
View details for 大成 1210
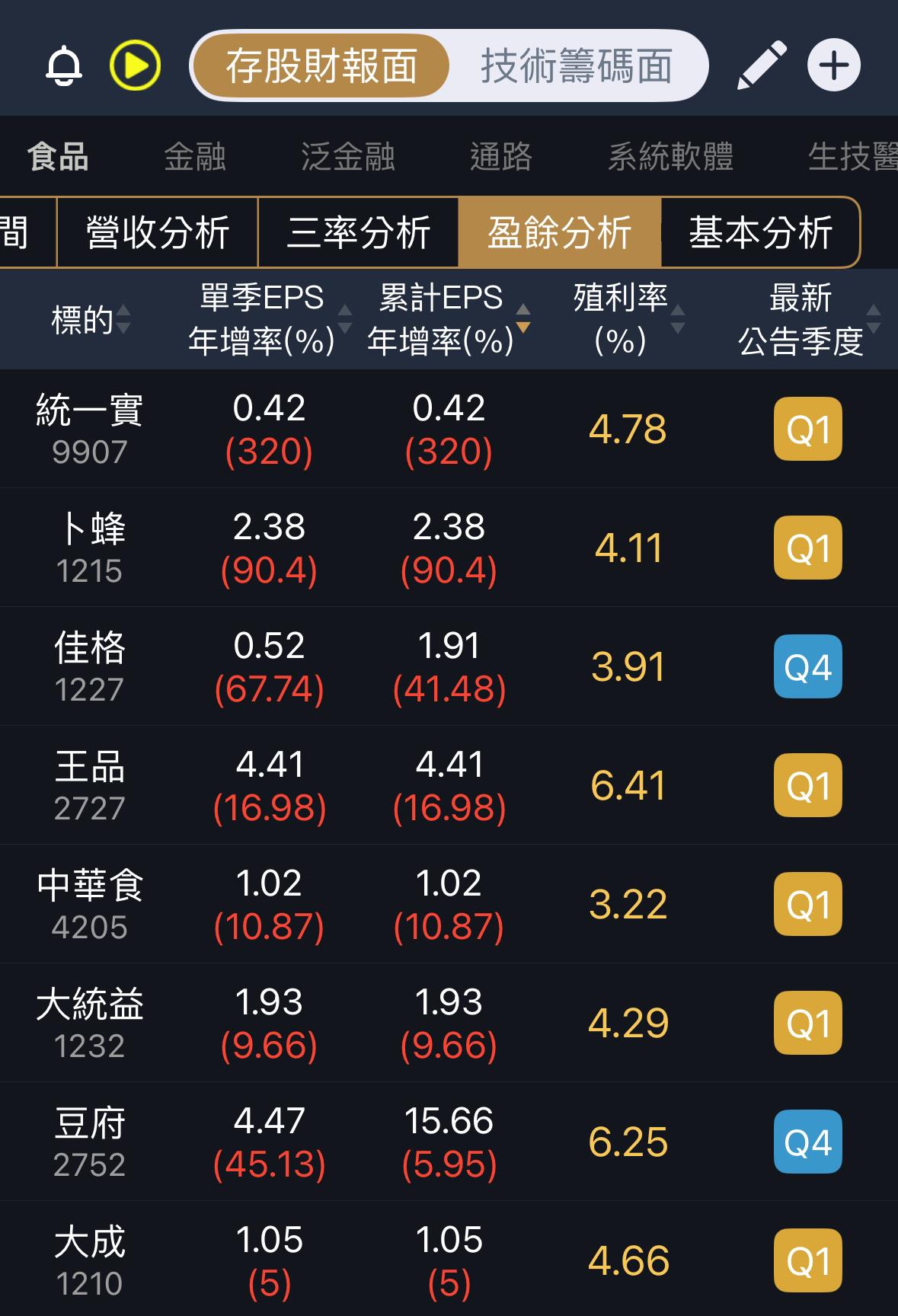click(x=89, y=1260)
